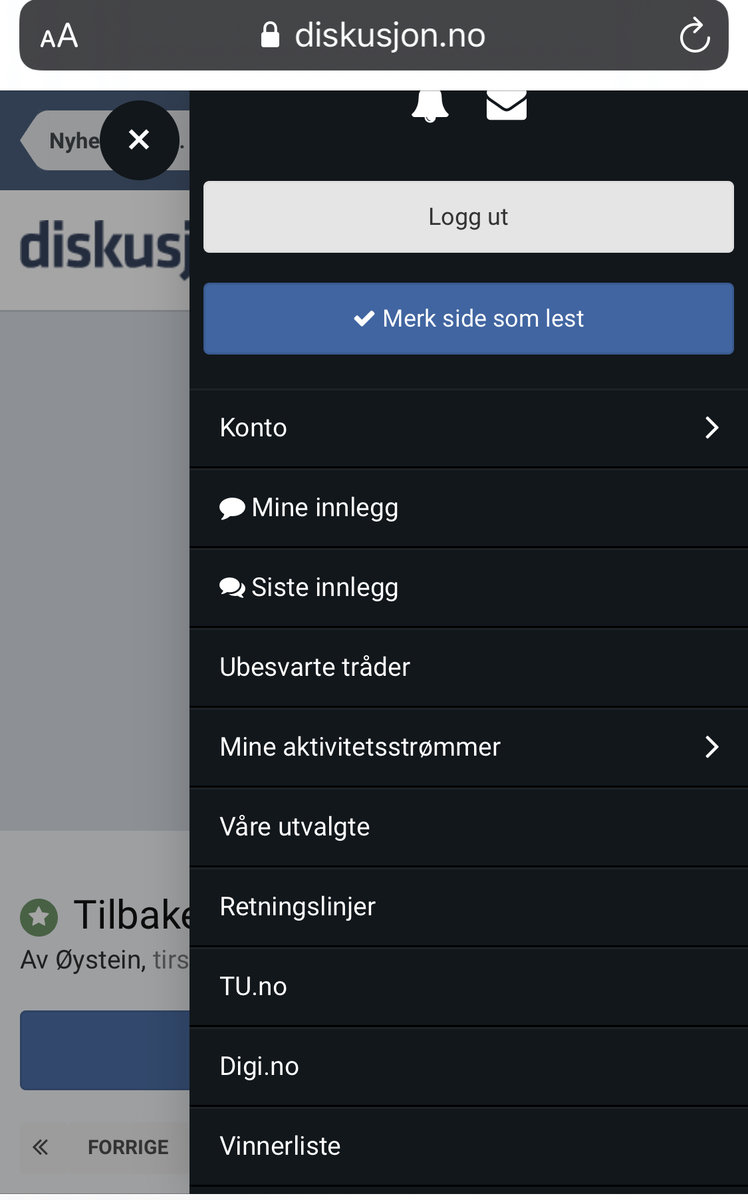
Task: Tap the Logg ut button
Action: (468, 217)
